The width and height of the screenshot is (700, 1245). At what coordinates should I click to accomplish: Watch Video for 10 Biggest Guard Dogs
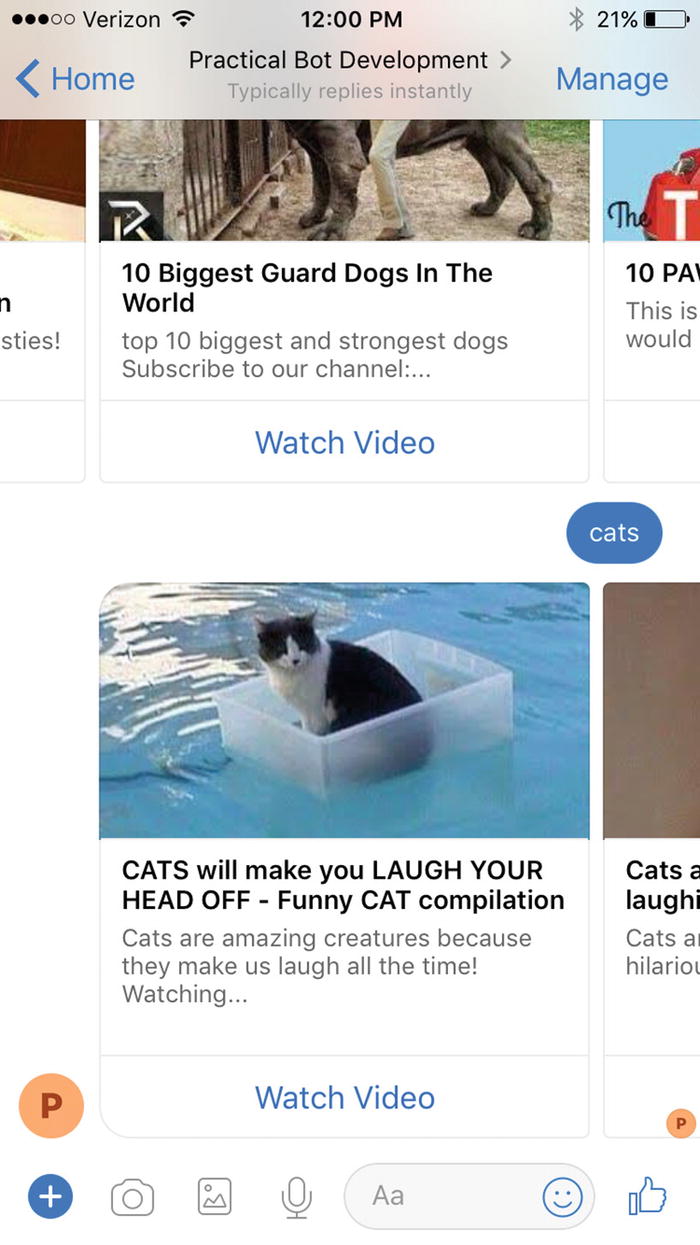(x=344, y=442)
